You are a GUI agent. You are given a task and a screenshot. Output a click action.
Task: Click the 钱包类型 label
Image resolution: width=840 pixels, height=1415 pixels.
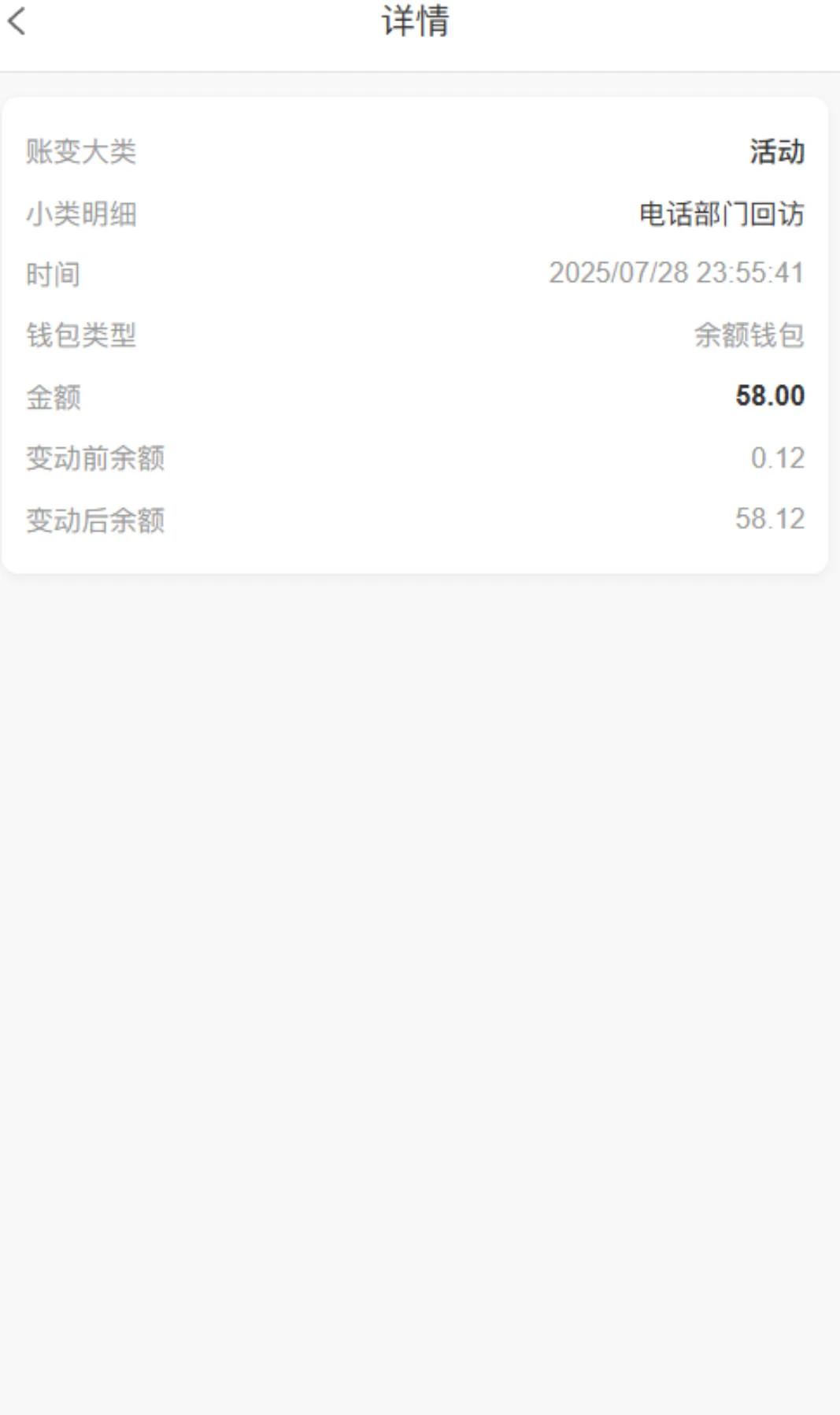click(x=82, y=335)
